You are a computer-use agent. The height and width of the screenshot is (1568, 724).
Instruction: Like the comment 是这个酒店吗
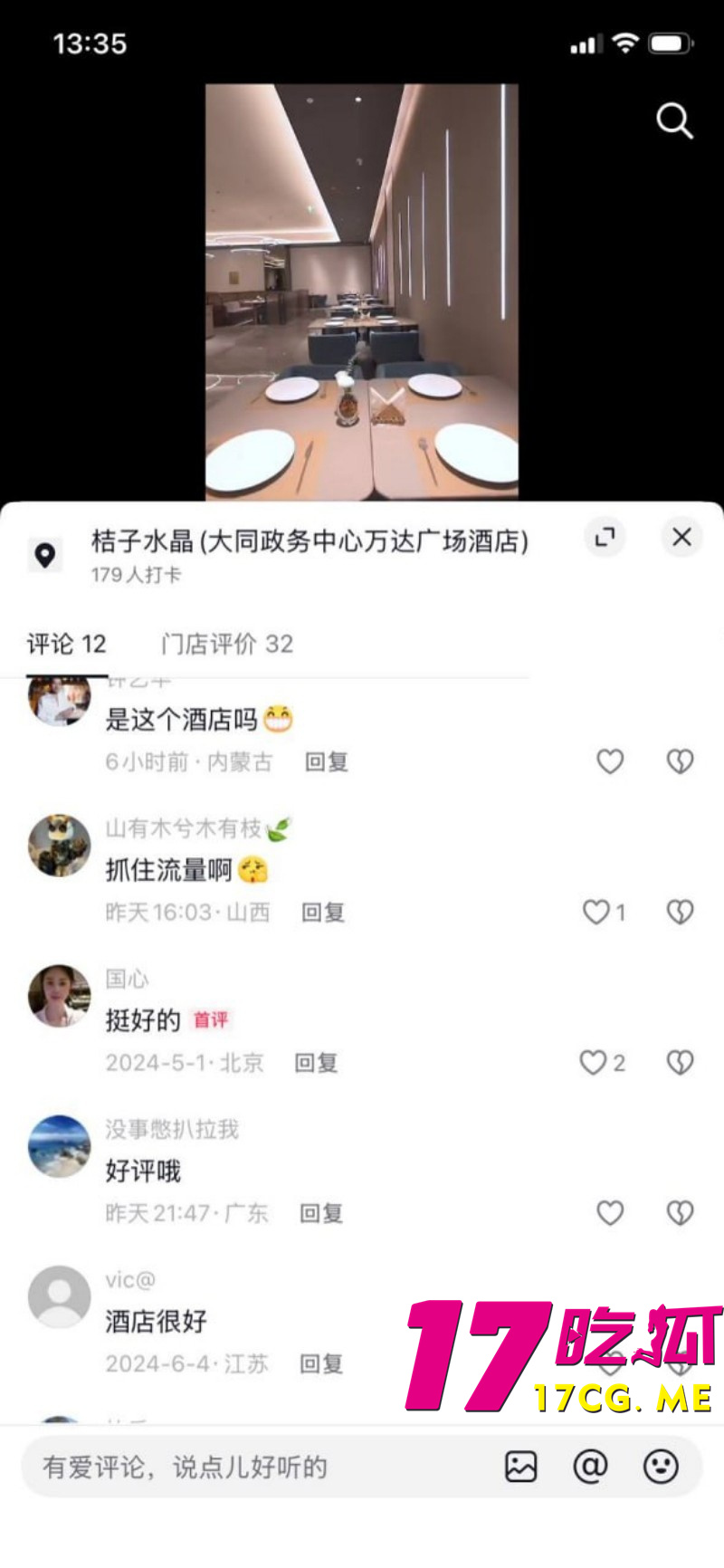610,762
